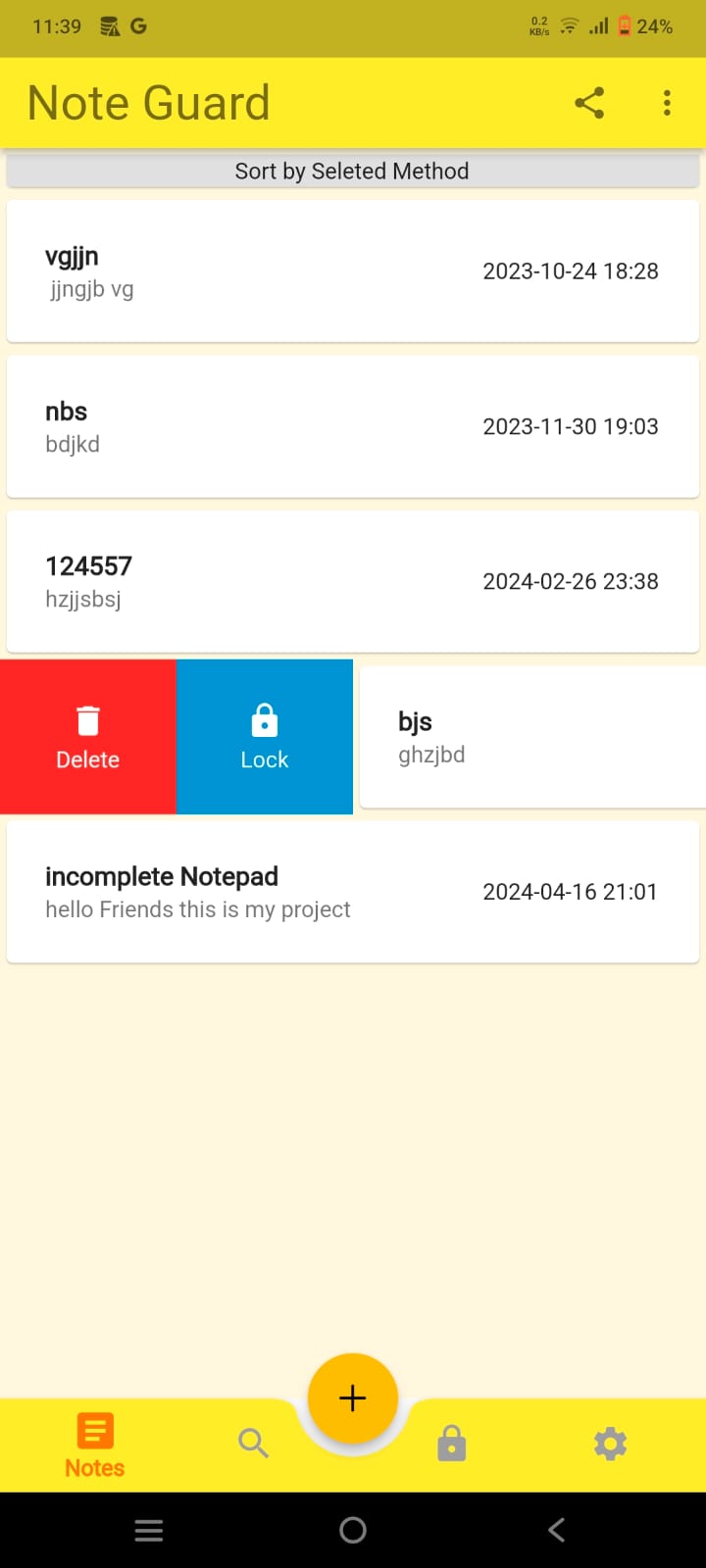
Task: Open the Share icon in the app bar
Action: [x=589, y=102]
